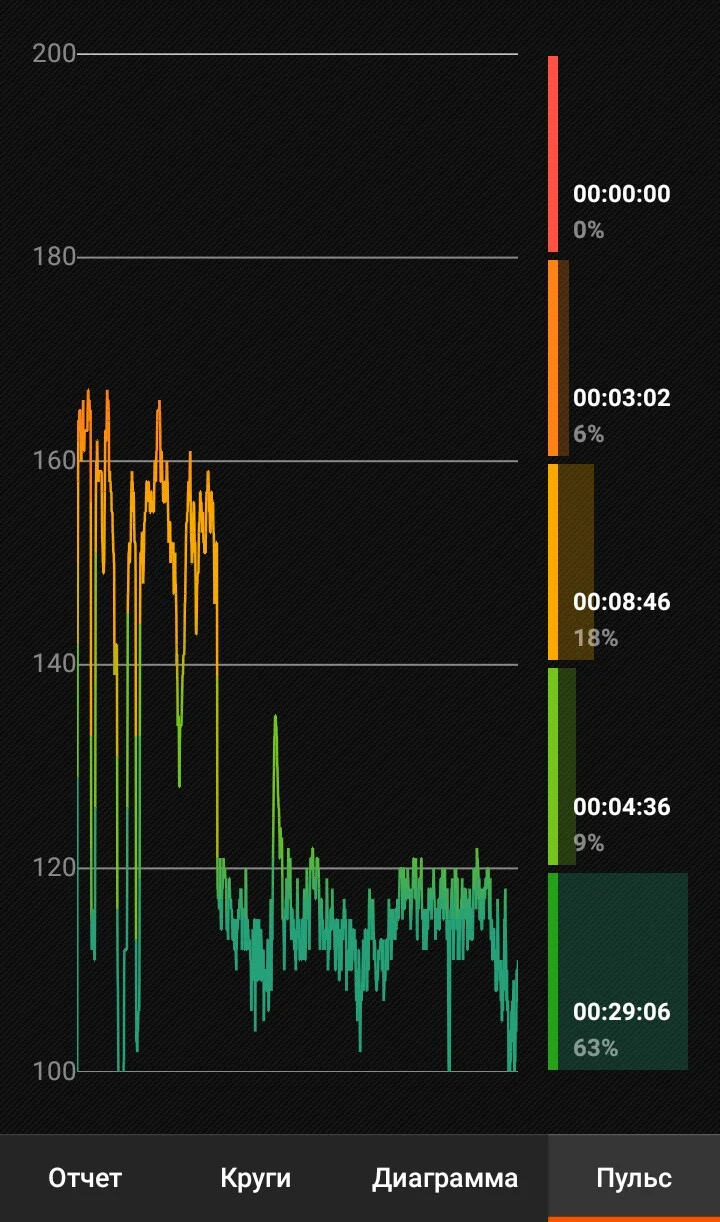720x1222 pixels.
Task: Open the Круги tab
Action: click(x=255, y=1178)
